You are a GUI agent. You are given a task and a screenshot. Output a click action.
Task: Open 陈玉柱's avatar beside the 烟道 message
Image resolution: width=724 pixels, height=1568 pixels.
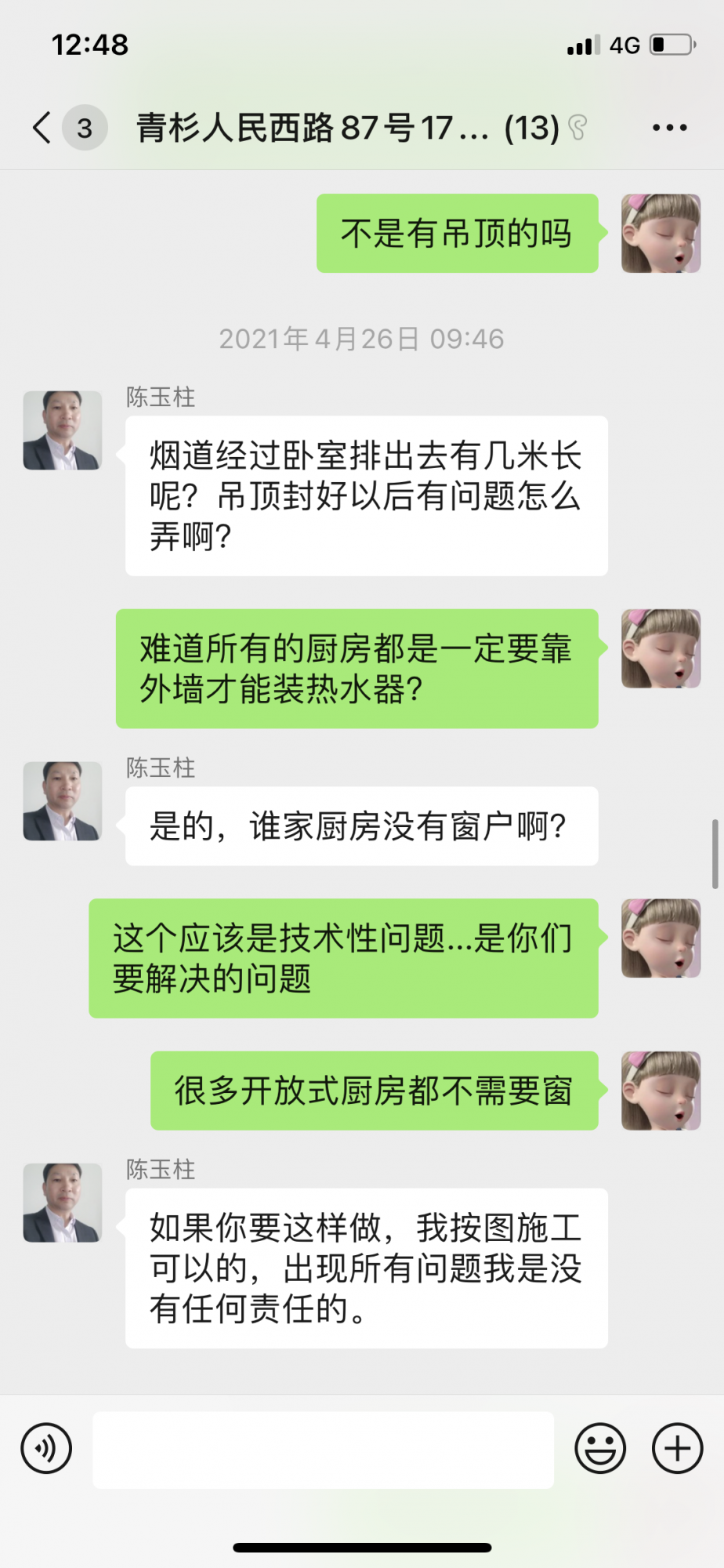click(x=63, y=430)
